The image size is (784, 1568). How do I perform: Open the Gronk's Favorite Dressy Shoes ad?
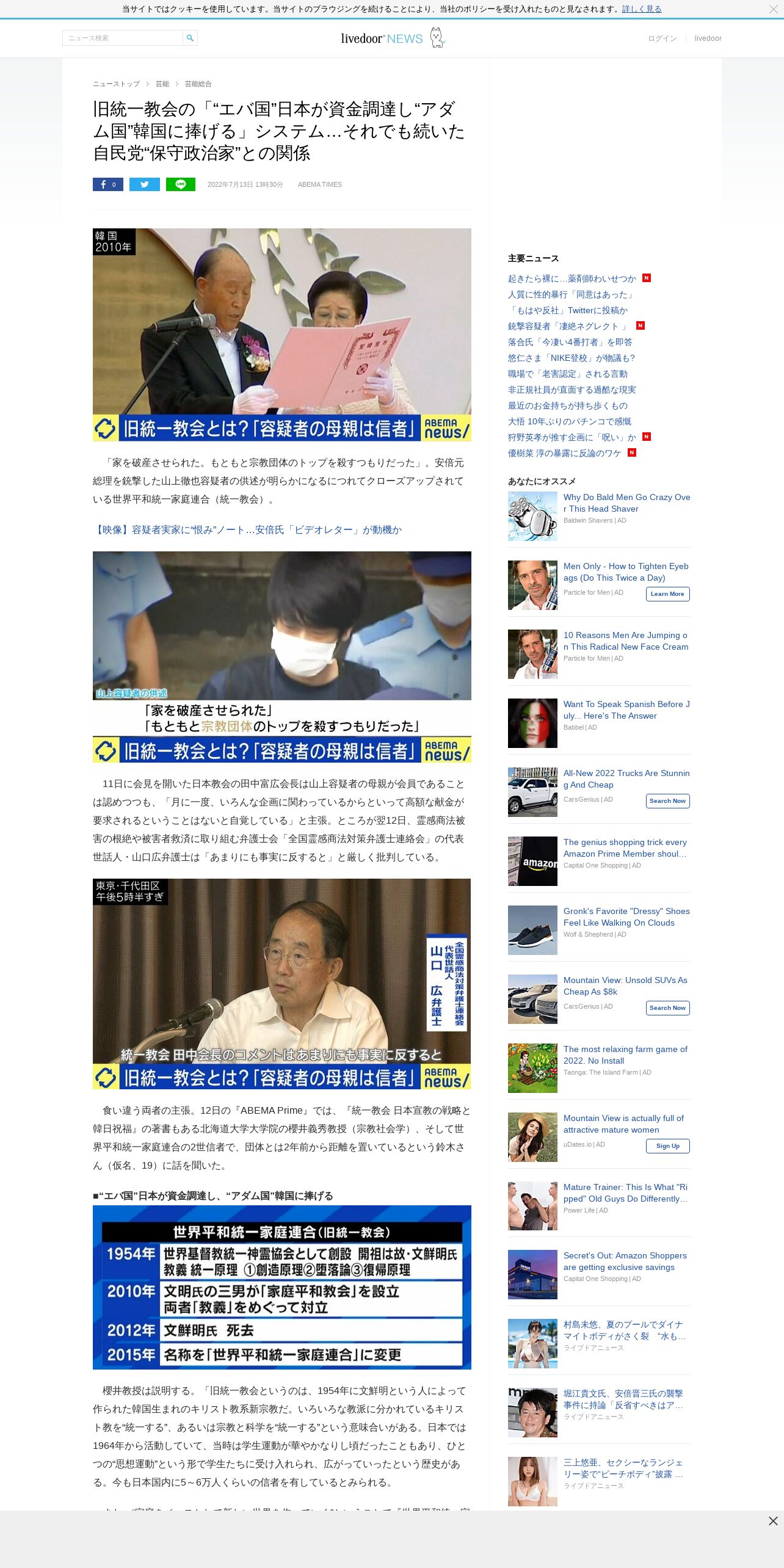coord(626,917)
